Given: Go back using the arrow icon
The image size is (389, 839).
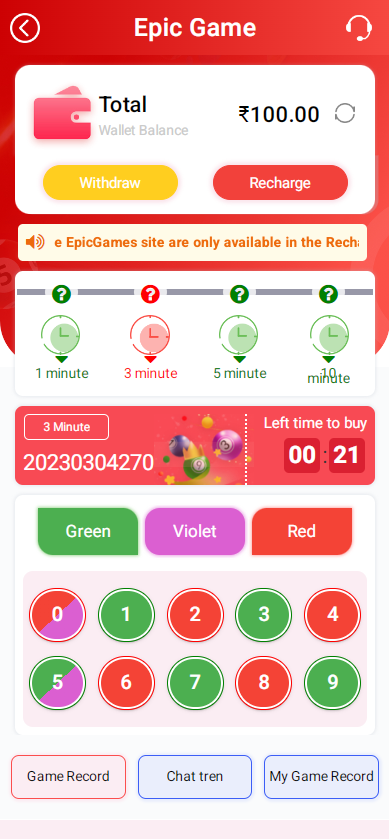Looking at the screenshot, I should pos(25,28).
